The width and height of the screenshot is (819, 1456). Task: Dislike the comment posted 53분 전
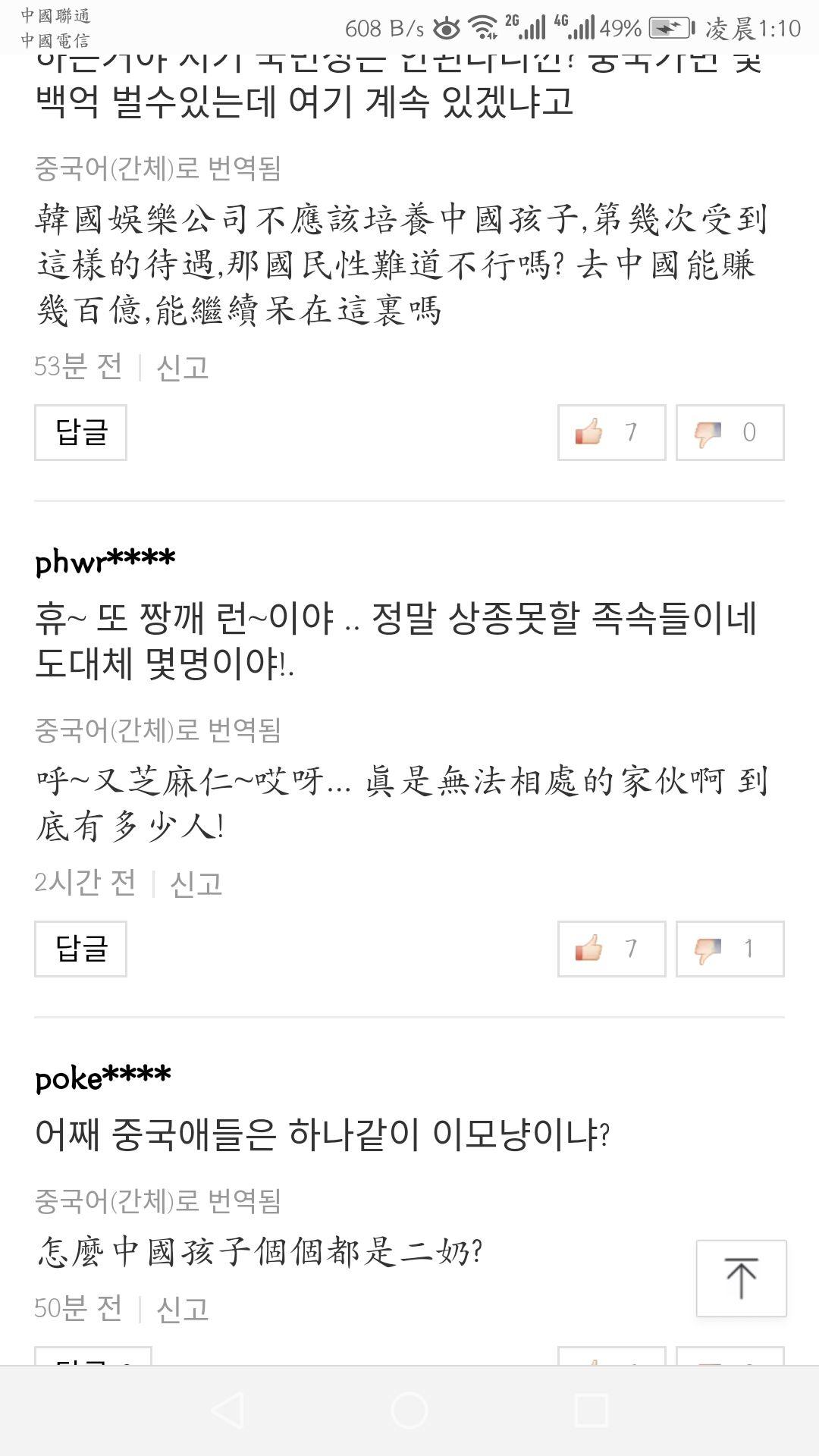(x=730, y=432)
